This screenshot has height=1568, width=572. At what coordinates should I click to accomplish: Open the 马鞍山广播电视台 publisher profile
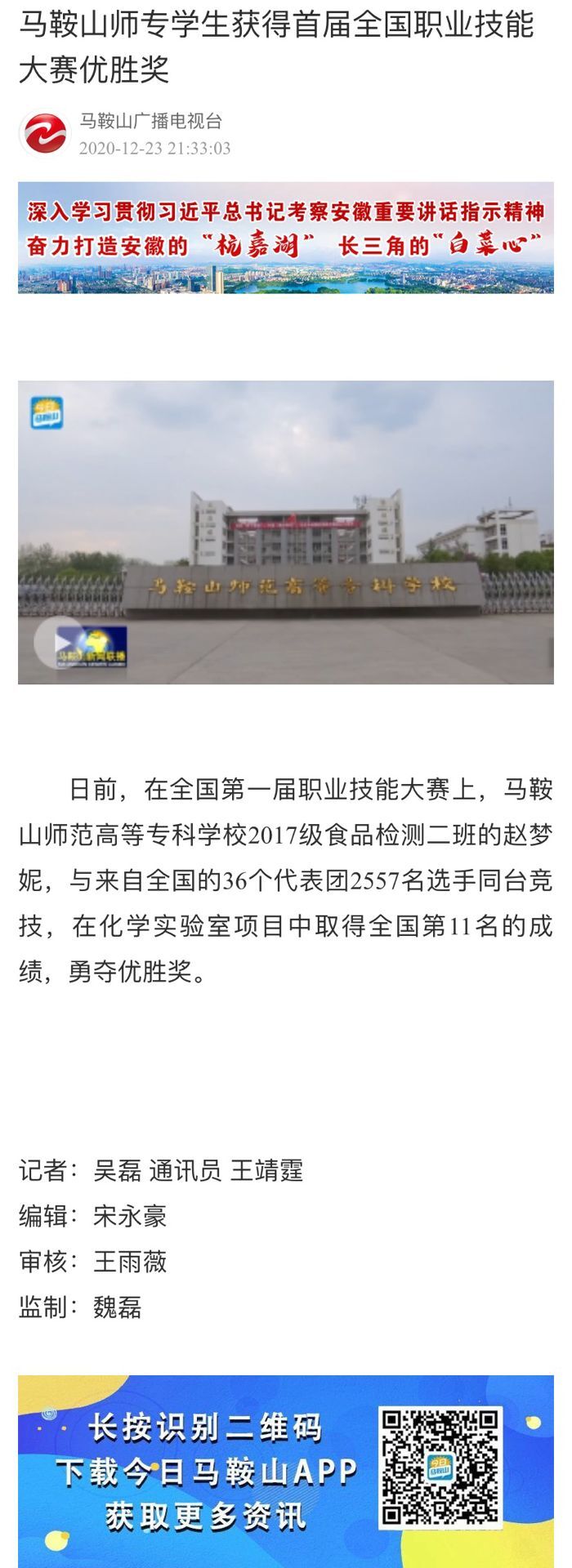point(150,122)
